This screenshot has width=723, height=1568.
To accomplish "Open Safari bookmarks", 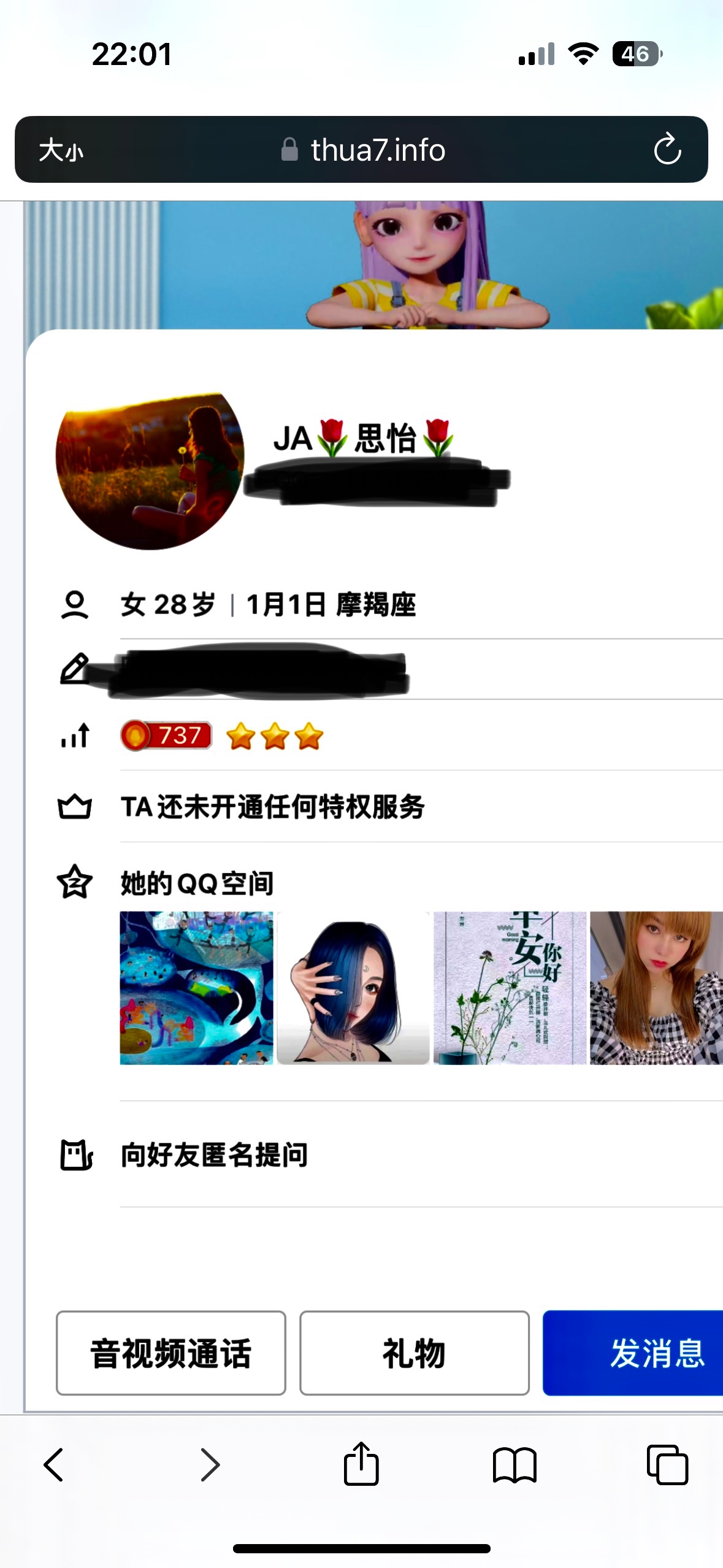I will click(515, 1465).
